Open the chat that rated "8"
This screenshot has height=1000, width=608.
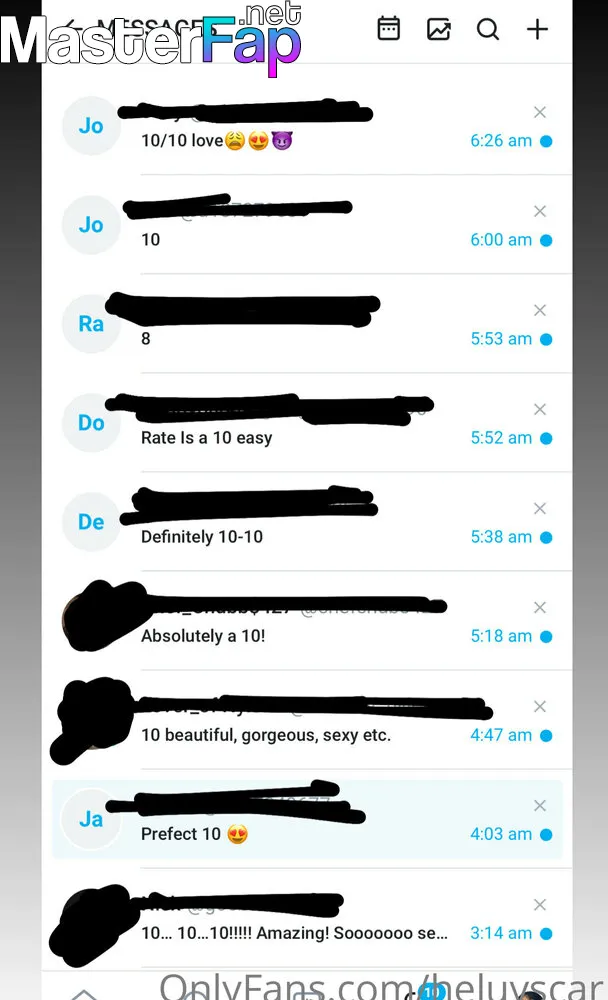(x=307, y=323)
